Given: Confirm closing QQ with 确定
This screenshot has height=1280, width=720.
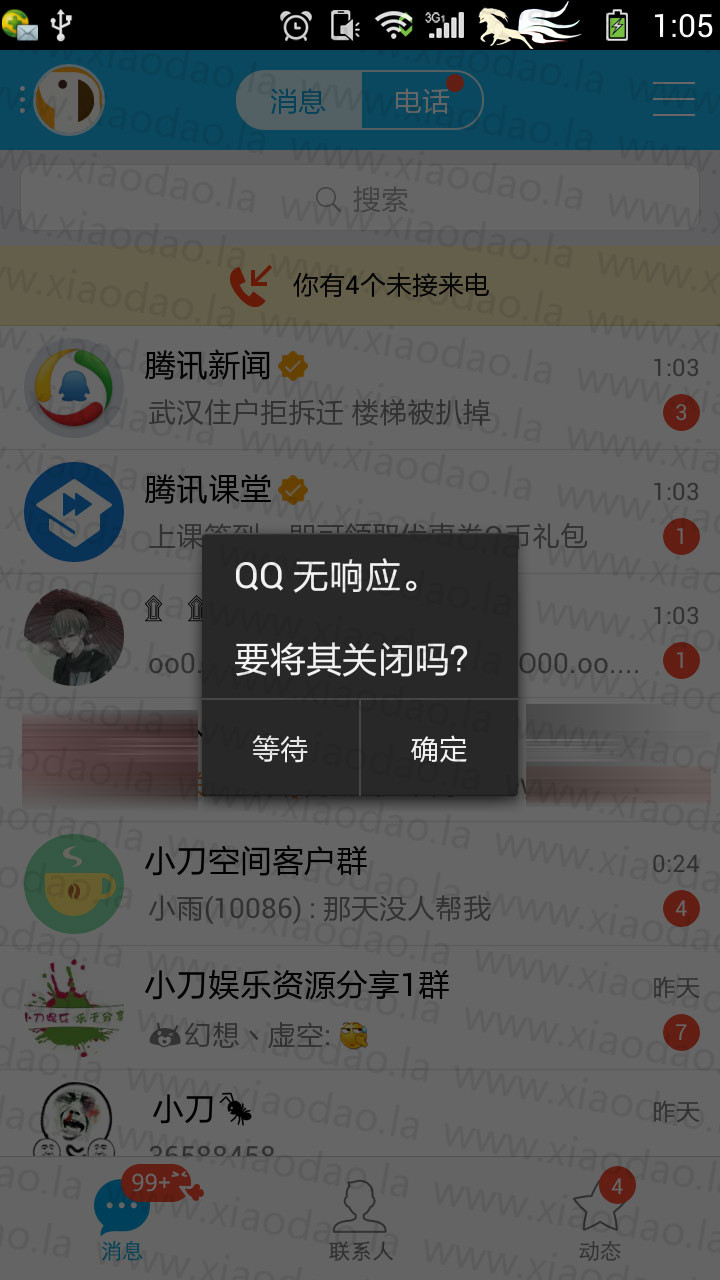Looking at the screenshot, I should pos(439,748).
